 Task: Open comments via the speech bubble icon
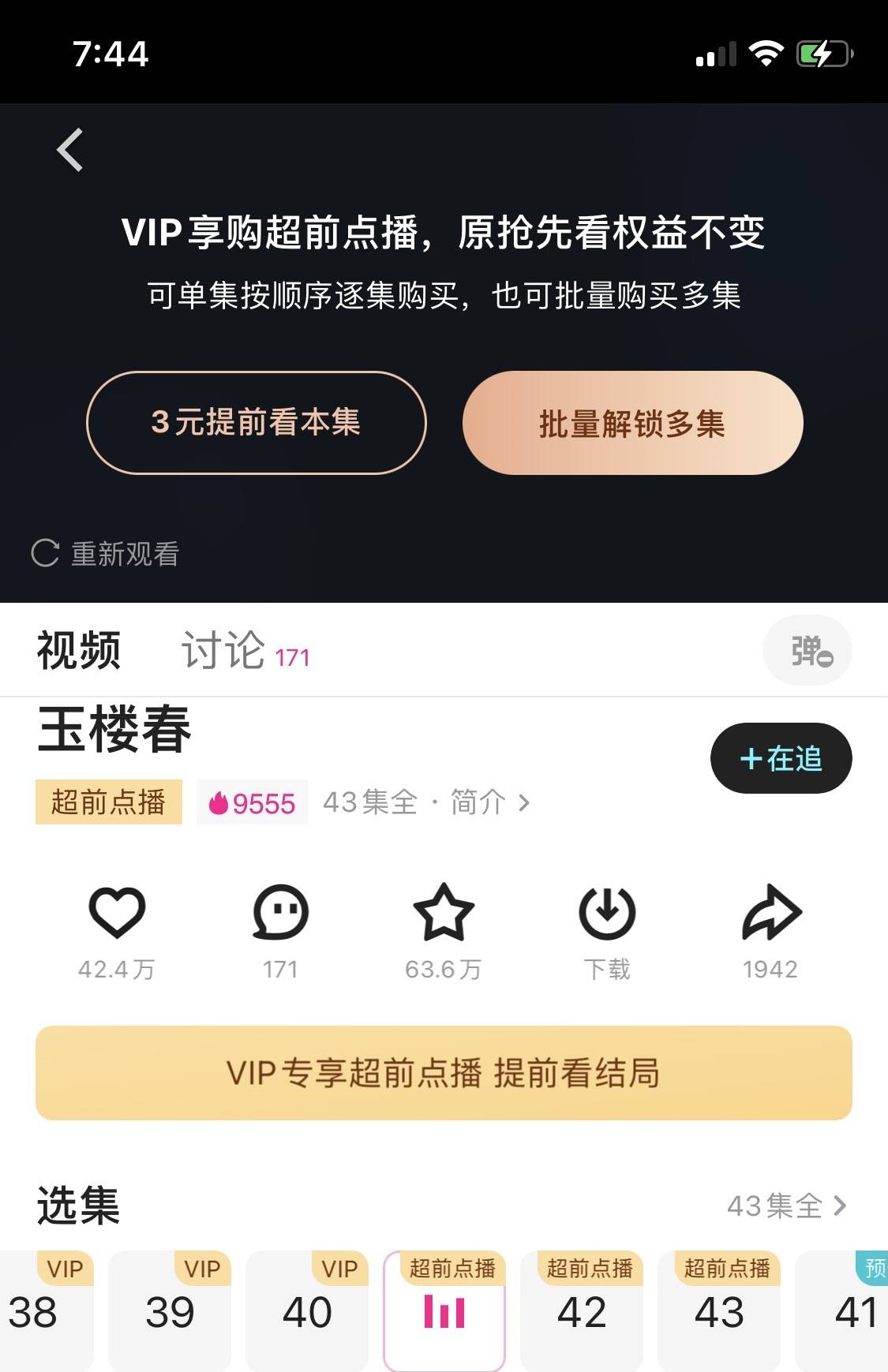coord(280,914)
